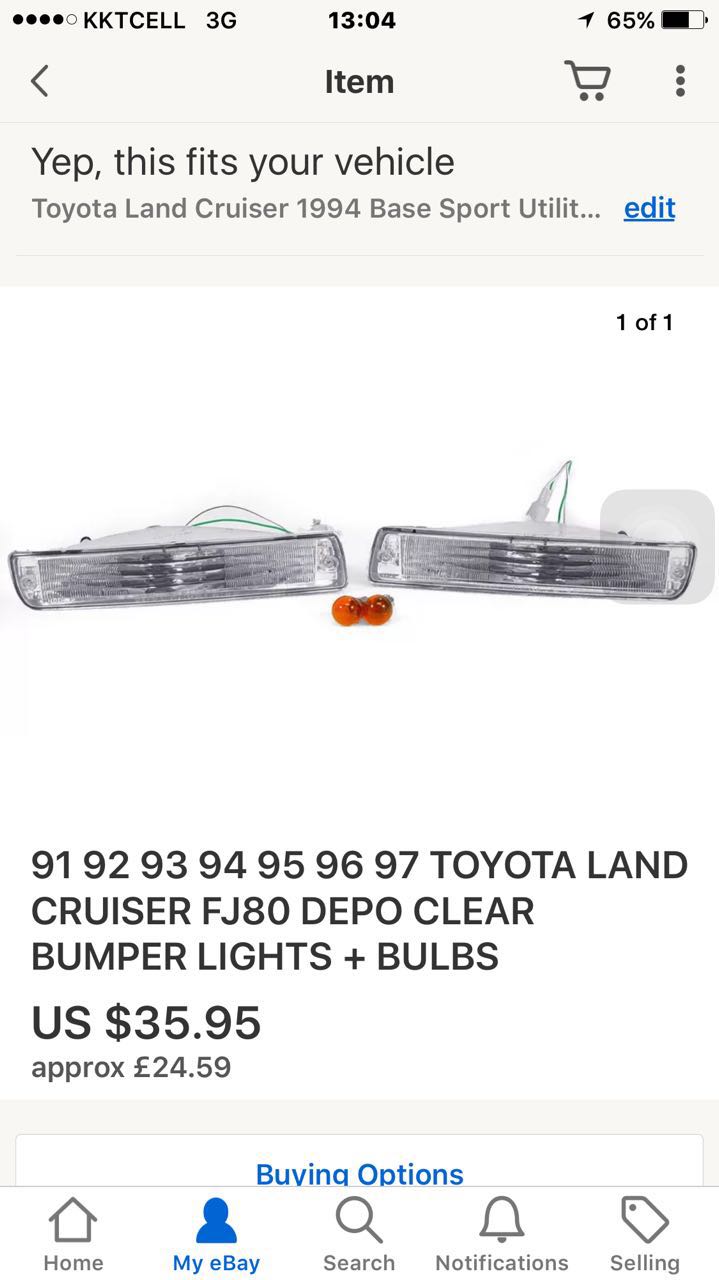Open the three-dot overflow menu
Viewport: 719px width, 1280px height.
tap(680, 81)
